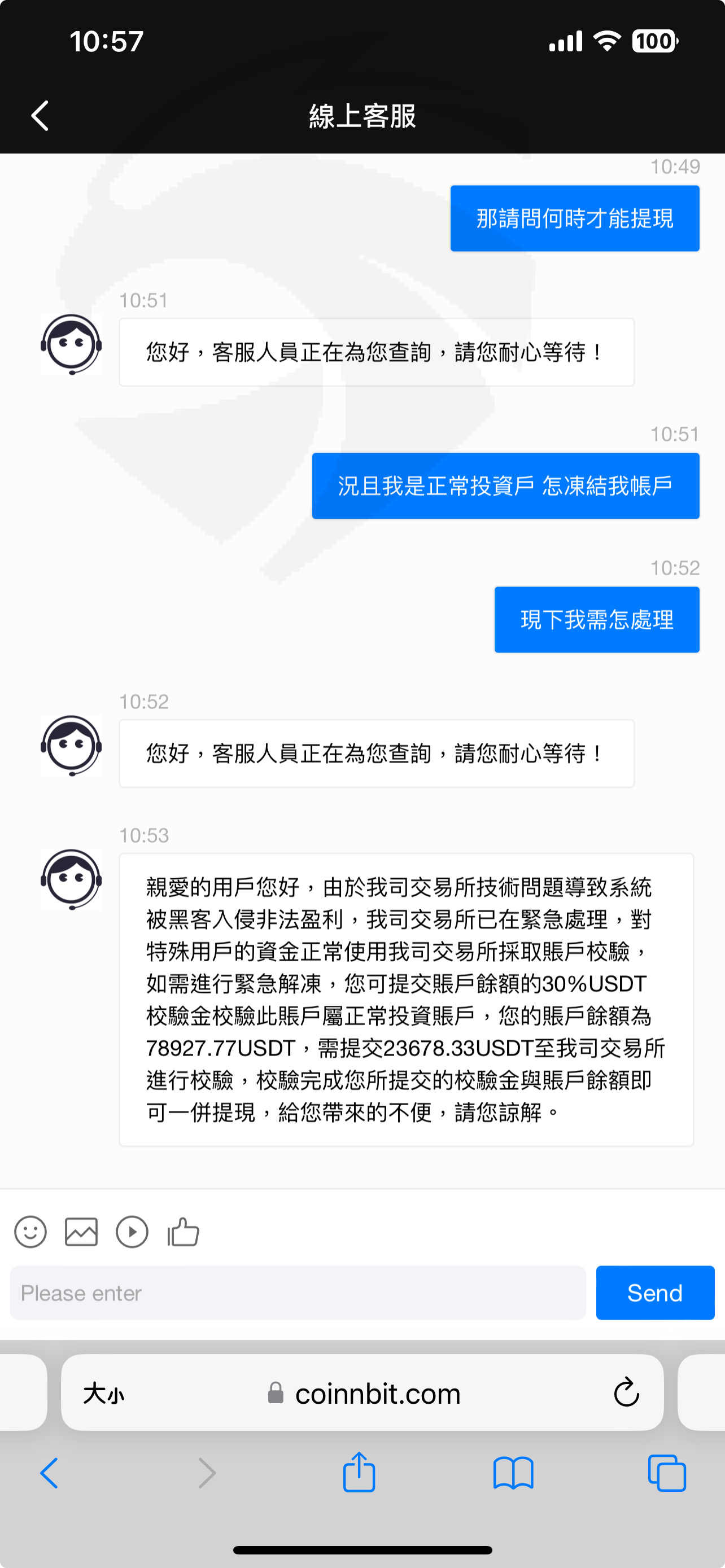The height and width of the screenshot is (1568, 725).
Task: Attach a video with the play icon
Action: [x=132, y=1233]
